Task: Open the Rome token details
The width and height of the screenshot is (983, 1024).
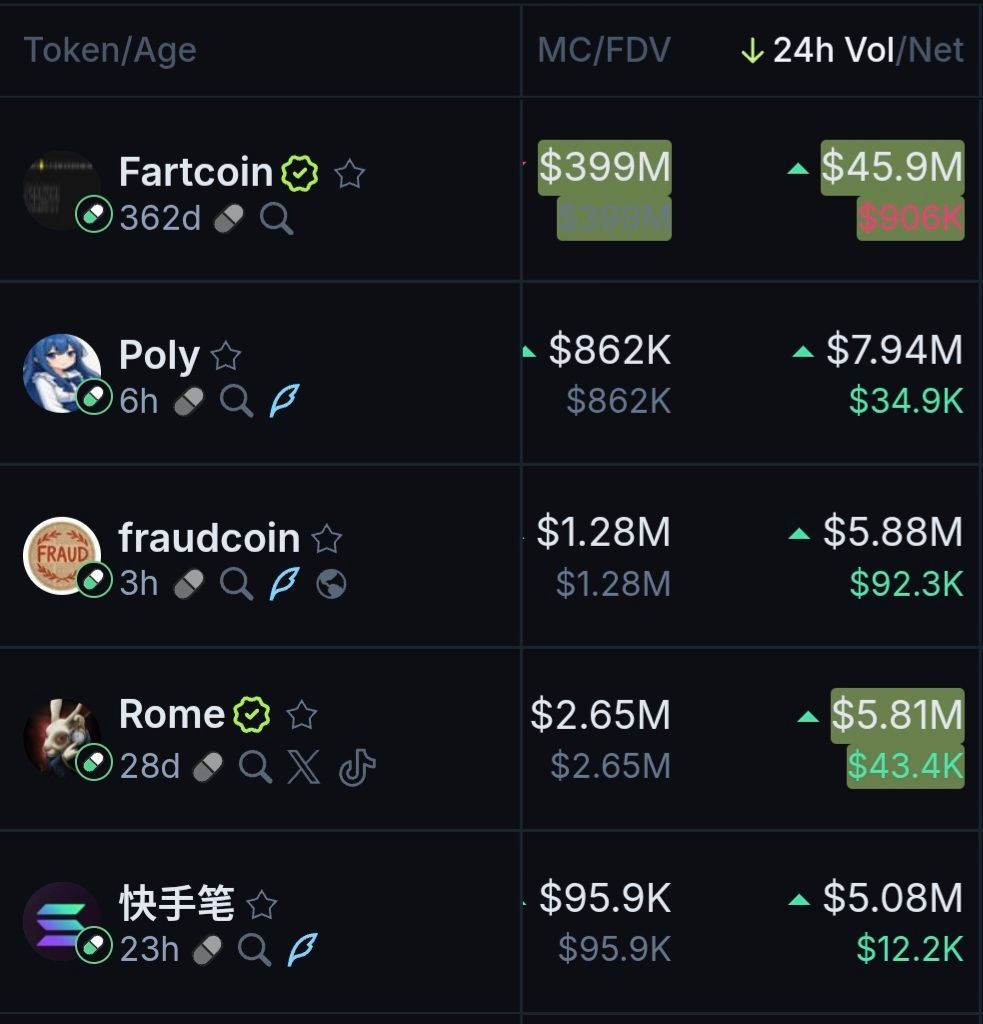Action: pyautogui.click(x=171, y=714)
